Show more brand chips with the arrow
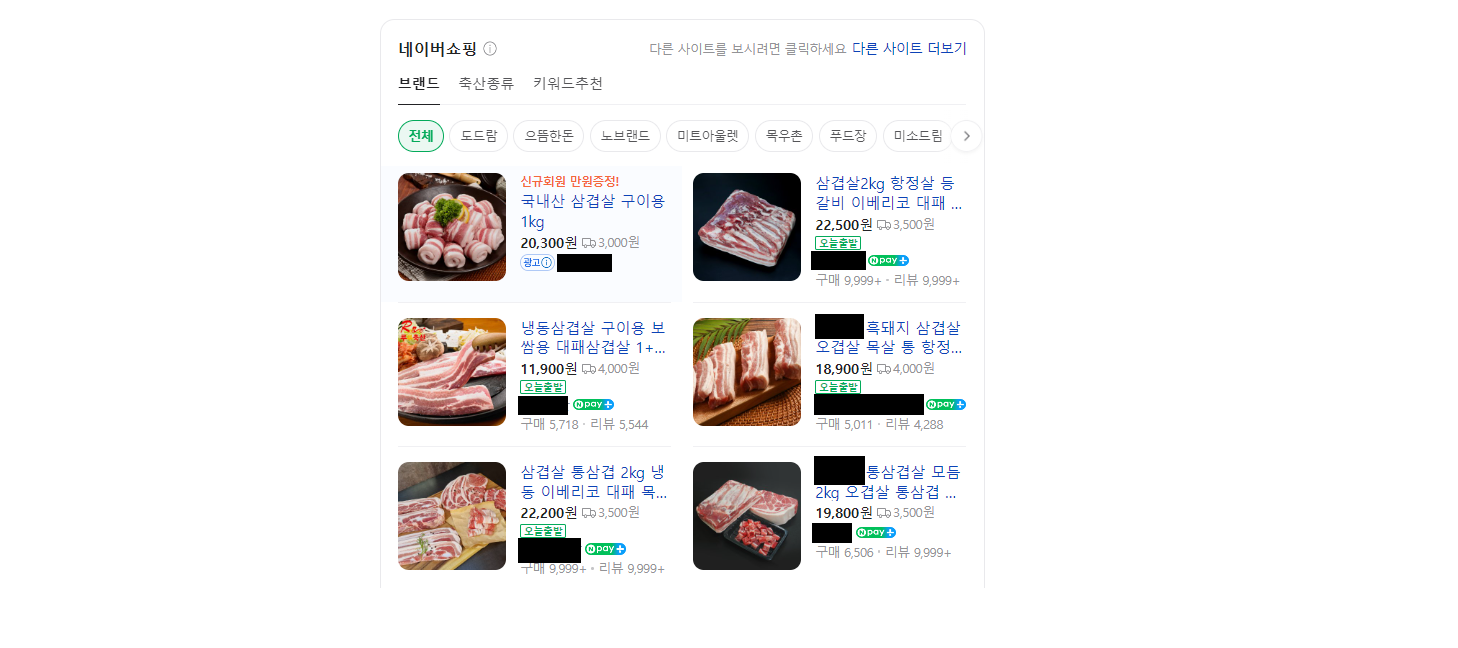Image resolution: width=1458 pixels, height=648 pixels. [966, 136]
